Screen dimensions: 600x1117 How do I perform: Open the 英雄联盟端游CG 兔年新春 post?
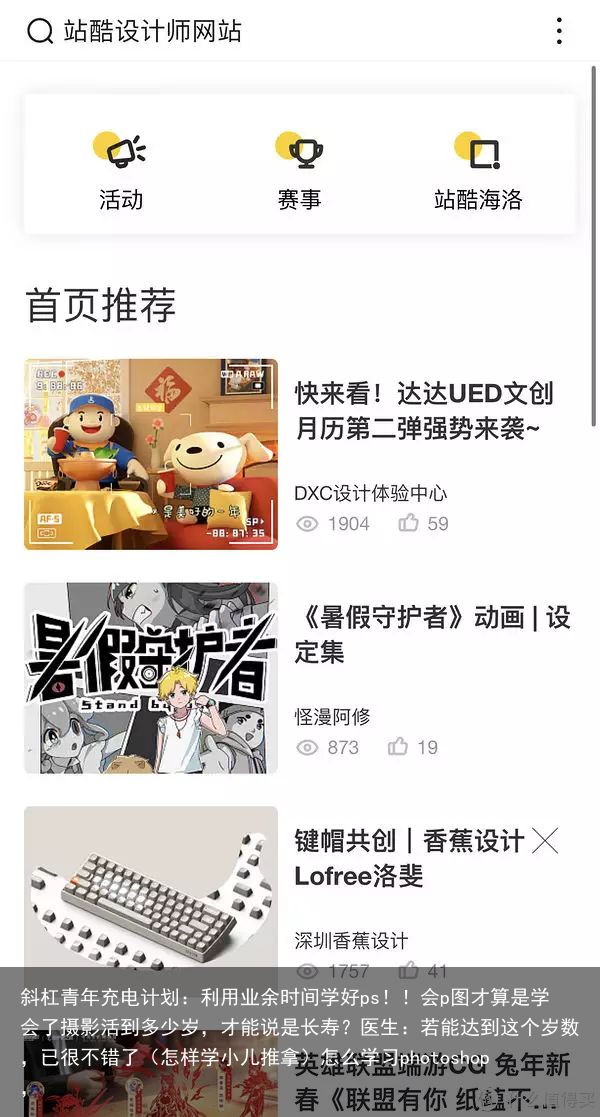[433, 1081]
